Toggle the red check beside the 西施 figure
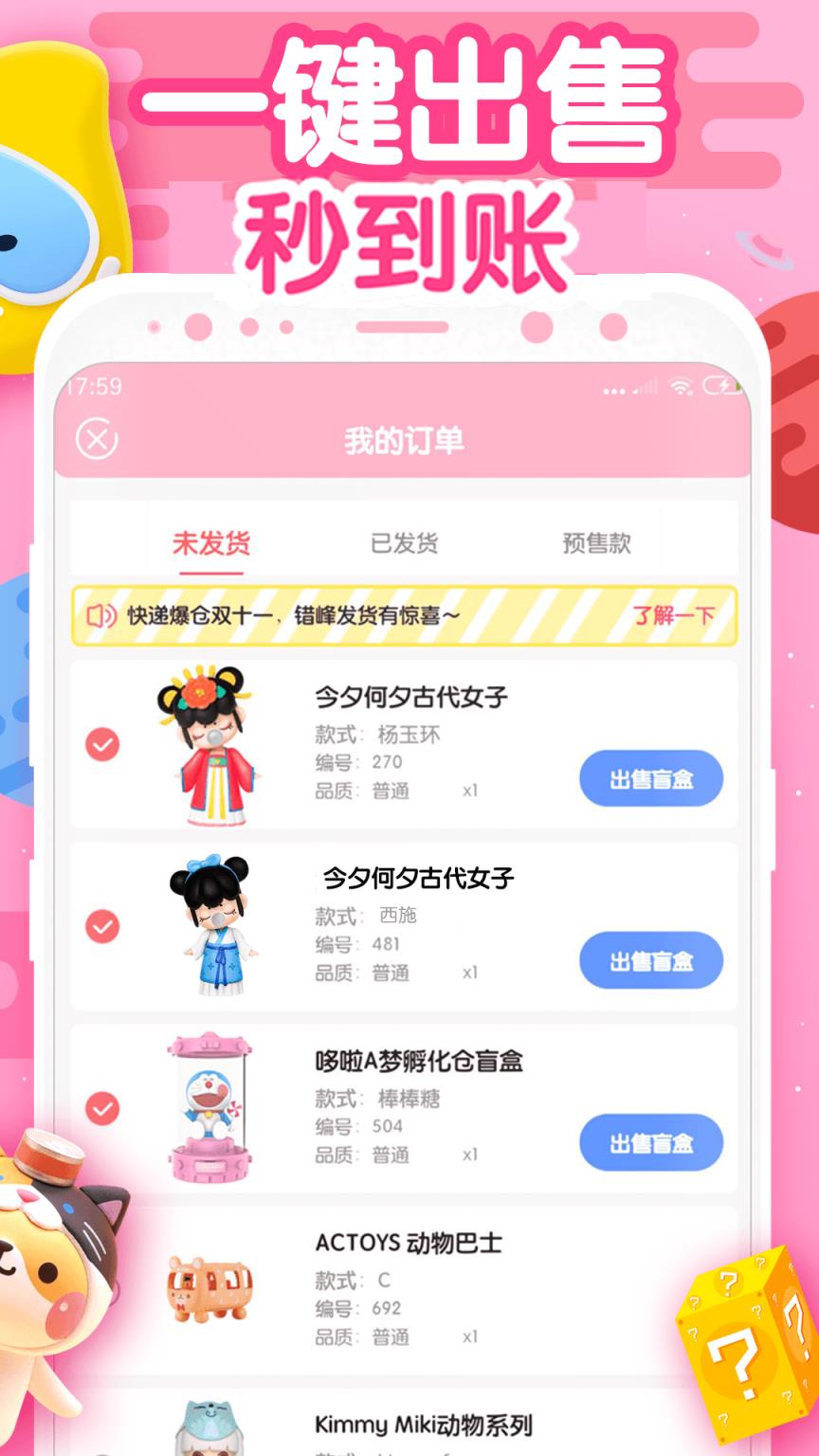The height and width of the screenshot is (1456, 819). click(x=104, y=928)
